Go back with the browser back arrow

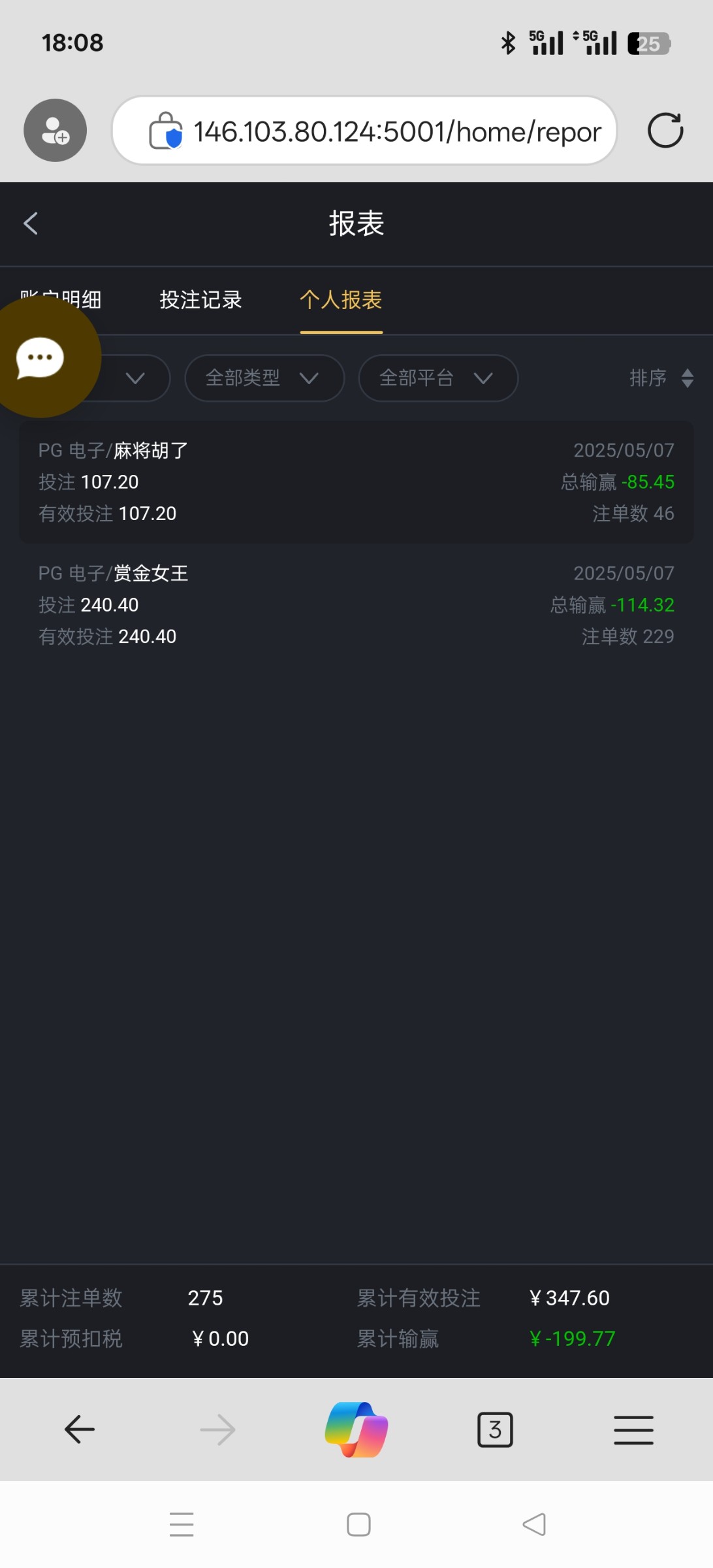tap(80, 1429)
